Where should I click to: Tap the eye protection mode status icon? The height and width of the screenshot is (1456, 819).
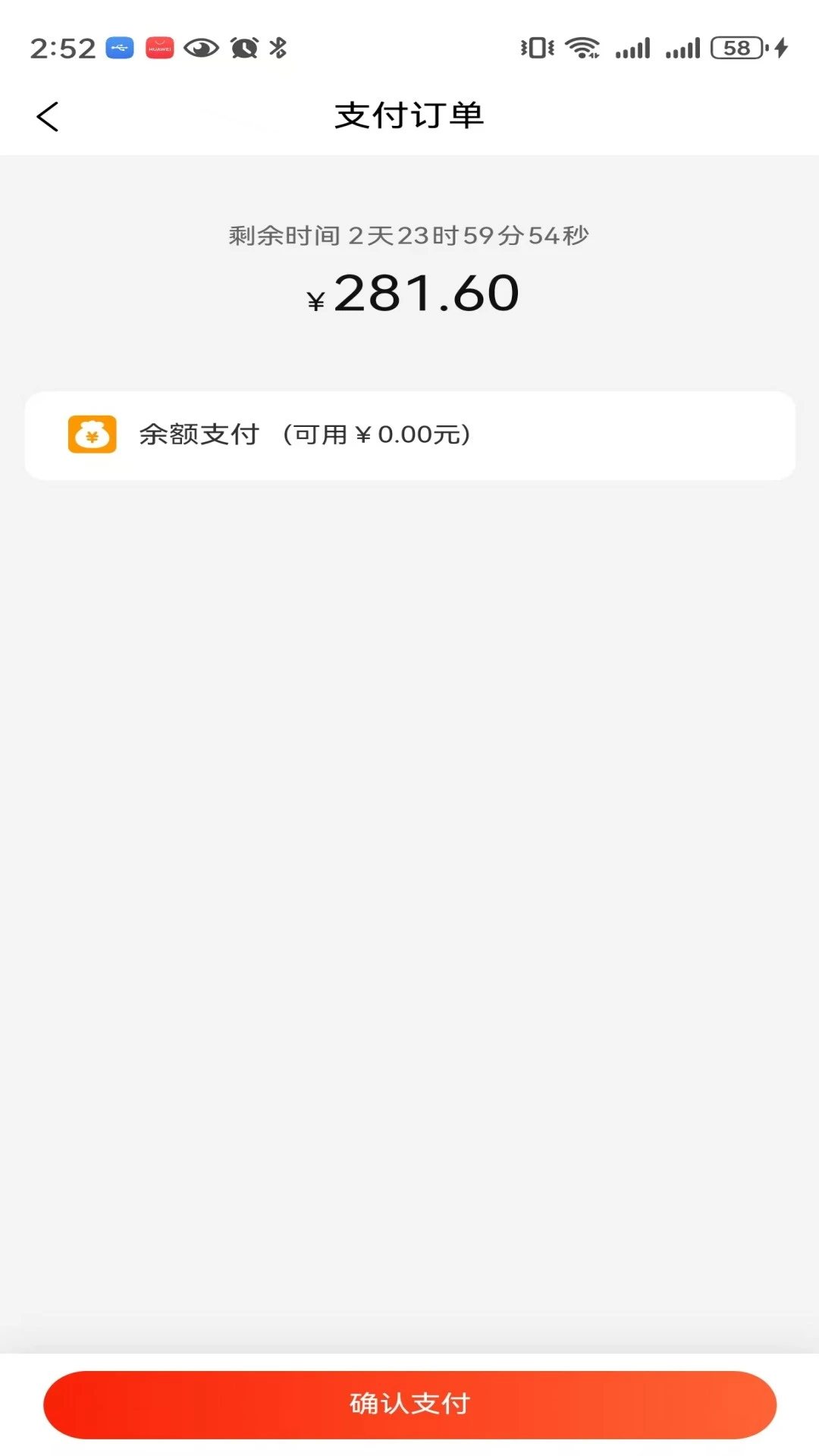201,47
